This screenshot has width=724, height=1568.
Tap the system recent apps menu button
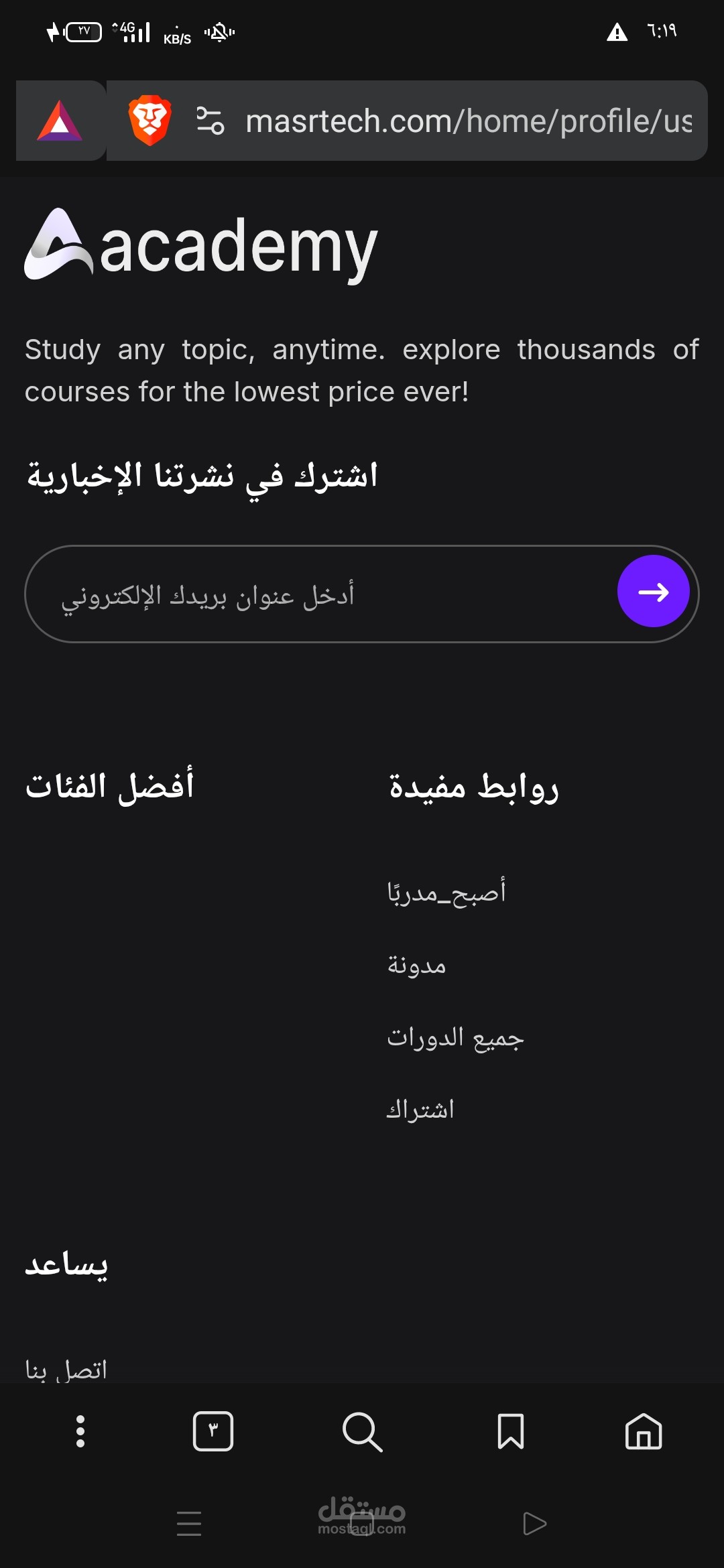pyautogui.click(x=189, y=1523)
